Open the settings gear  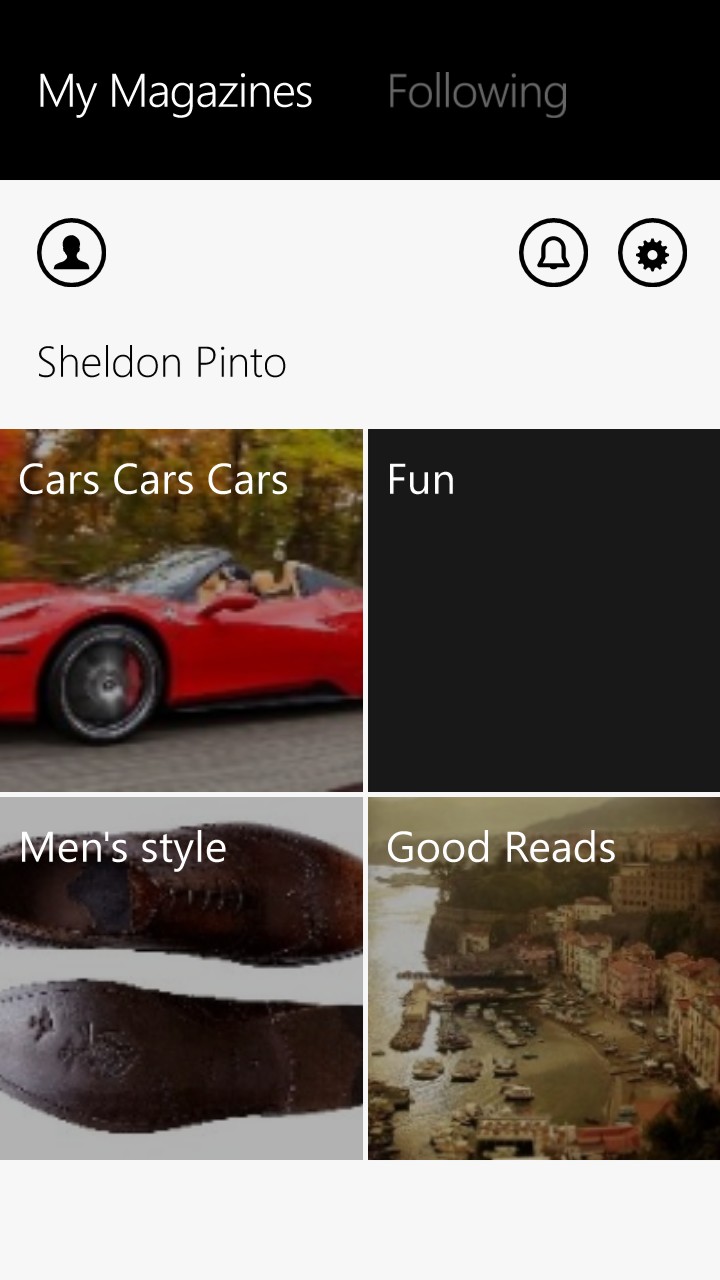pos(652,252)
